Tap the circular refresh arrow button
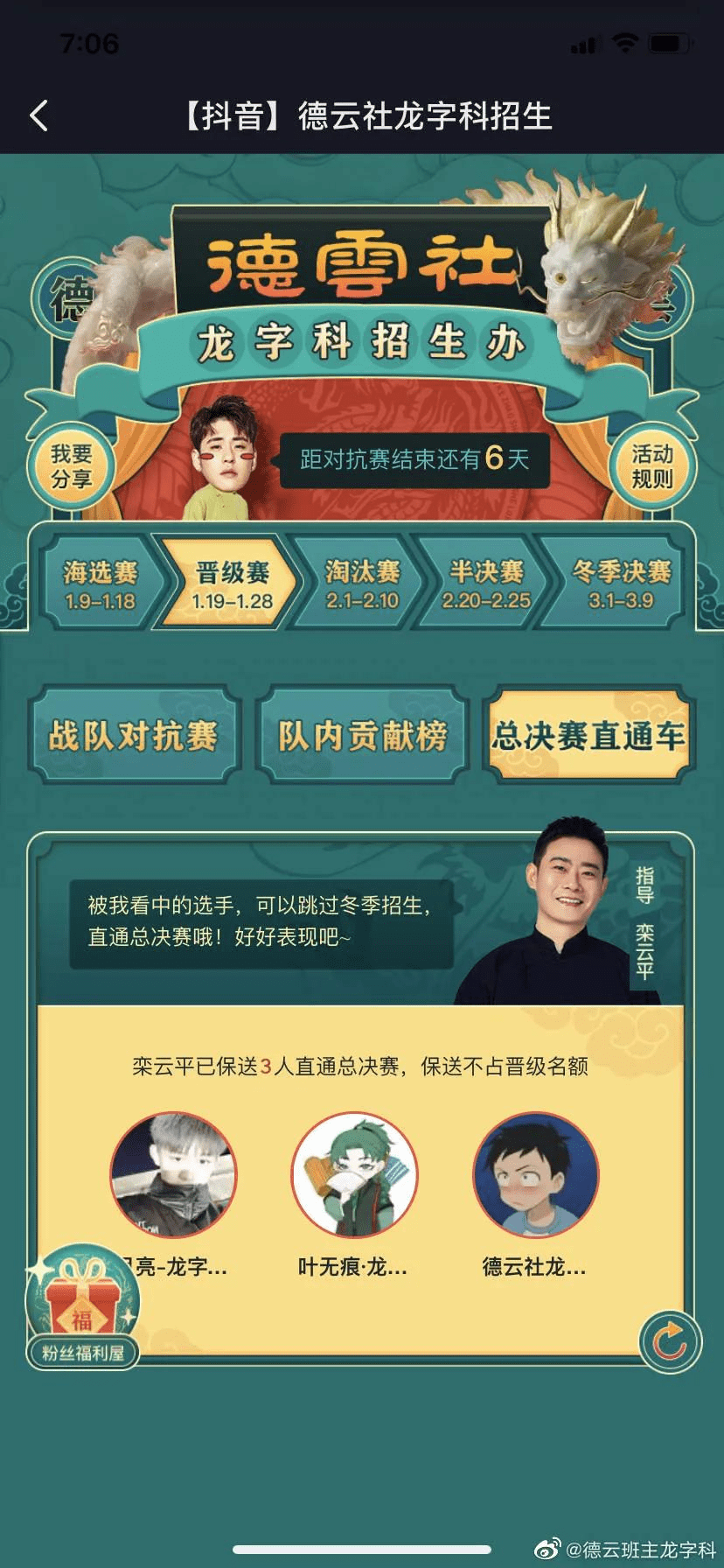This screenshot has height=1568, width=724. coord(670,1340)
